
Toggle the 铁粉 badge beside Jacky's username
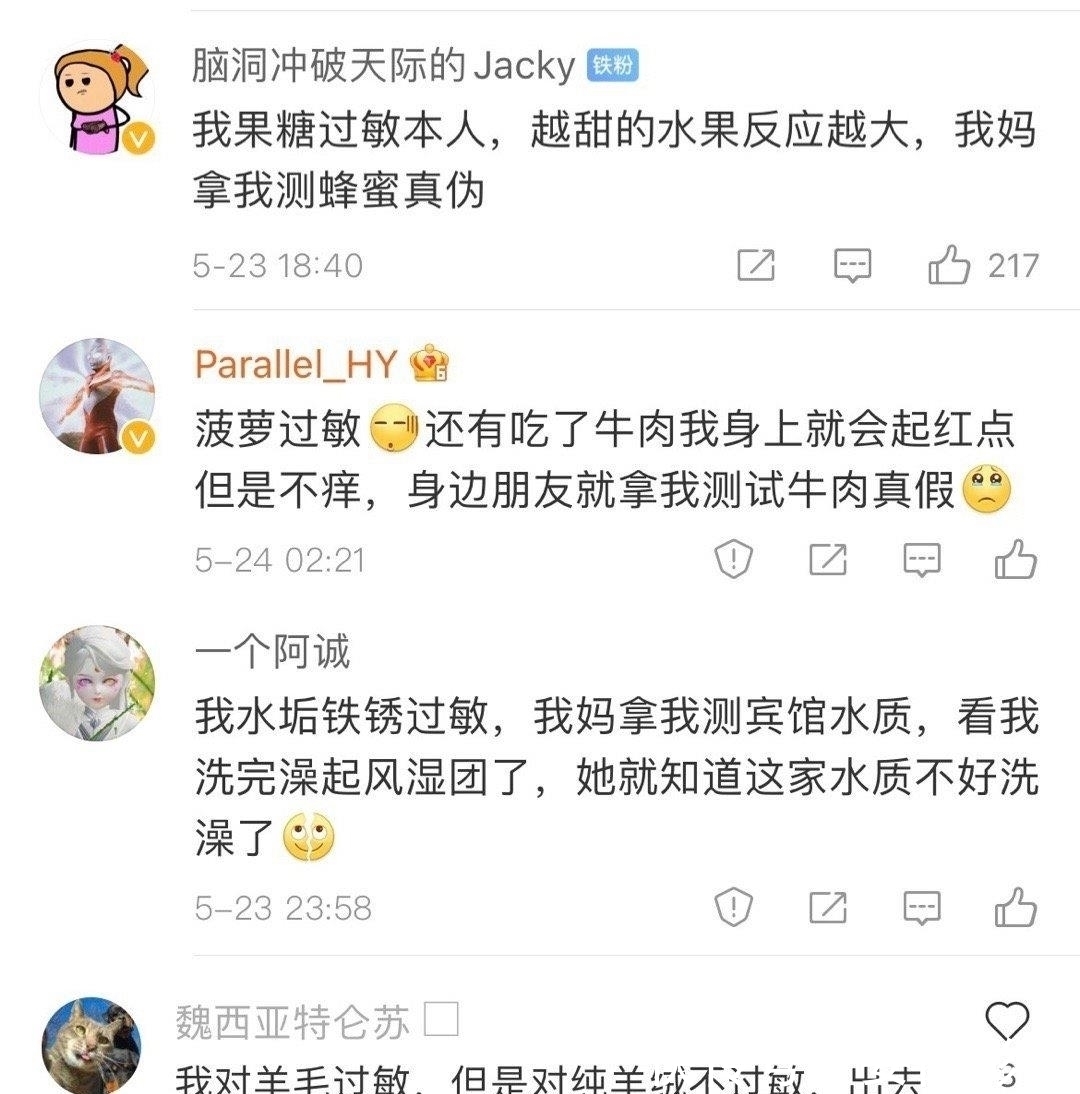coord(613,65)
